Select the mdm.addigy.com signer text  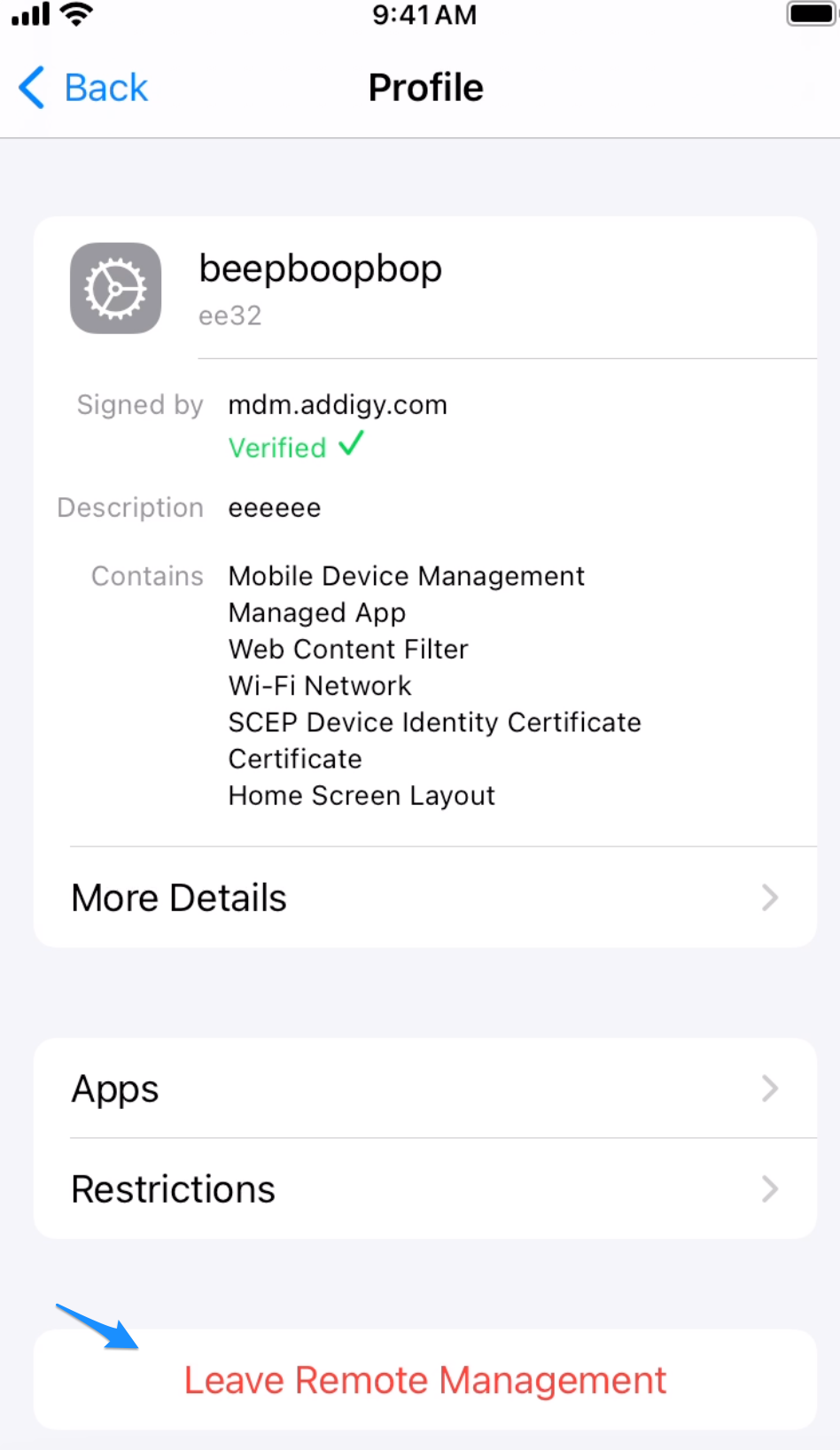point(338,404)
